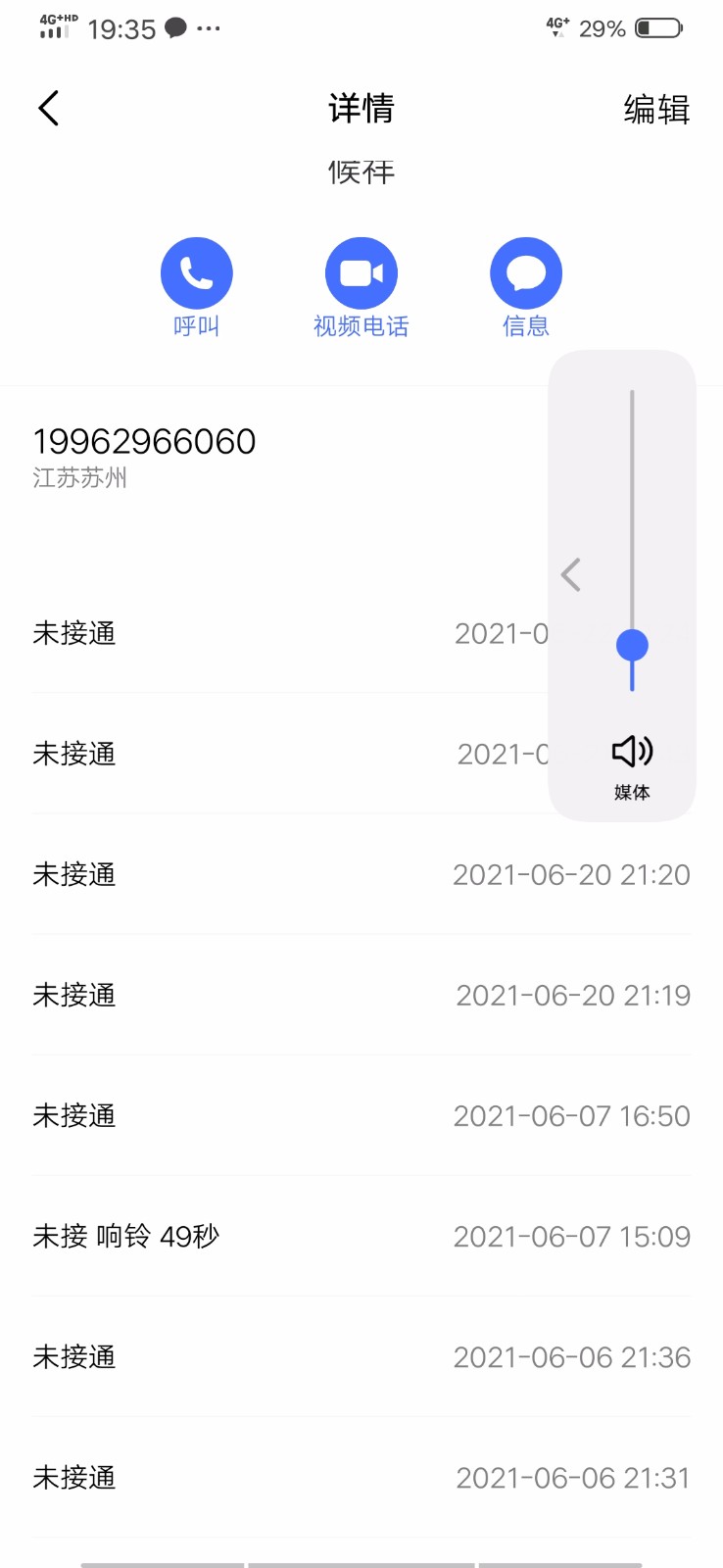Viewport: 723px width, 1568px height.
Task: Start a 视频电话 video call
Action: point(361,273)
